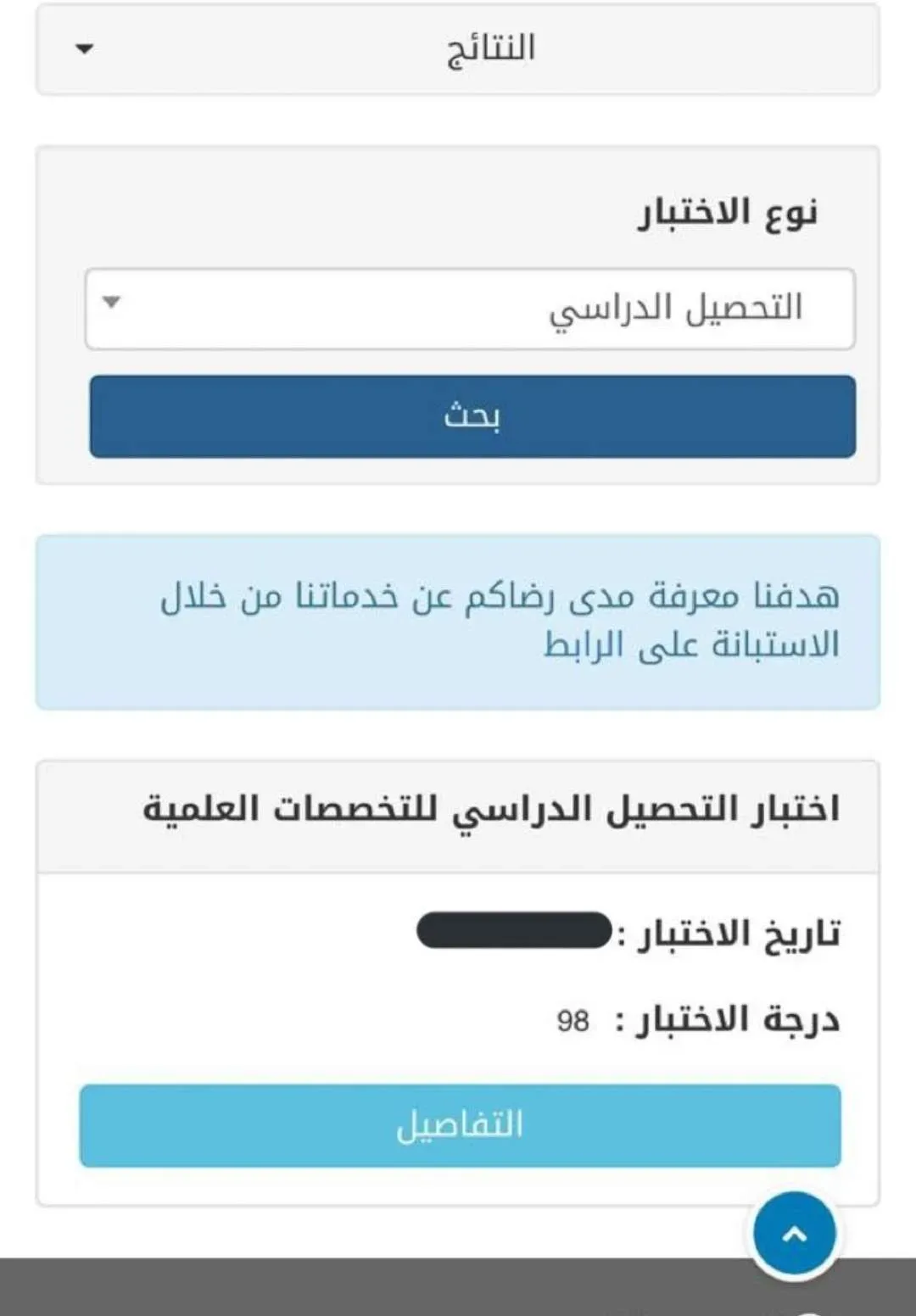View التفاصيل of the test result
Viewport: 916px width, 1316px height.
[x=460, y=1125]
